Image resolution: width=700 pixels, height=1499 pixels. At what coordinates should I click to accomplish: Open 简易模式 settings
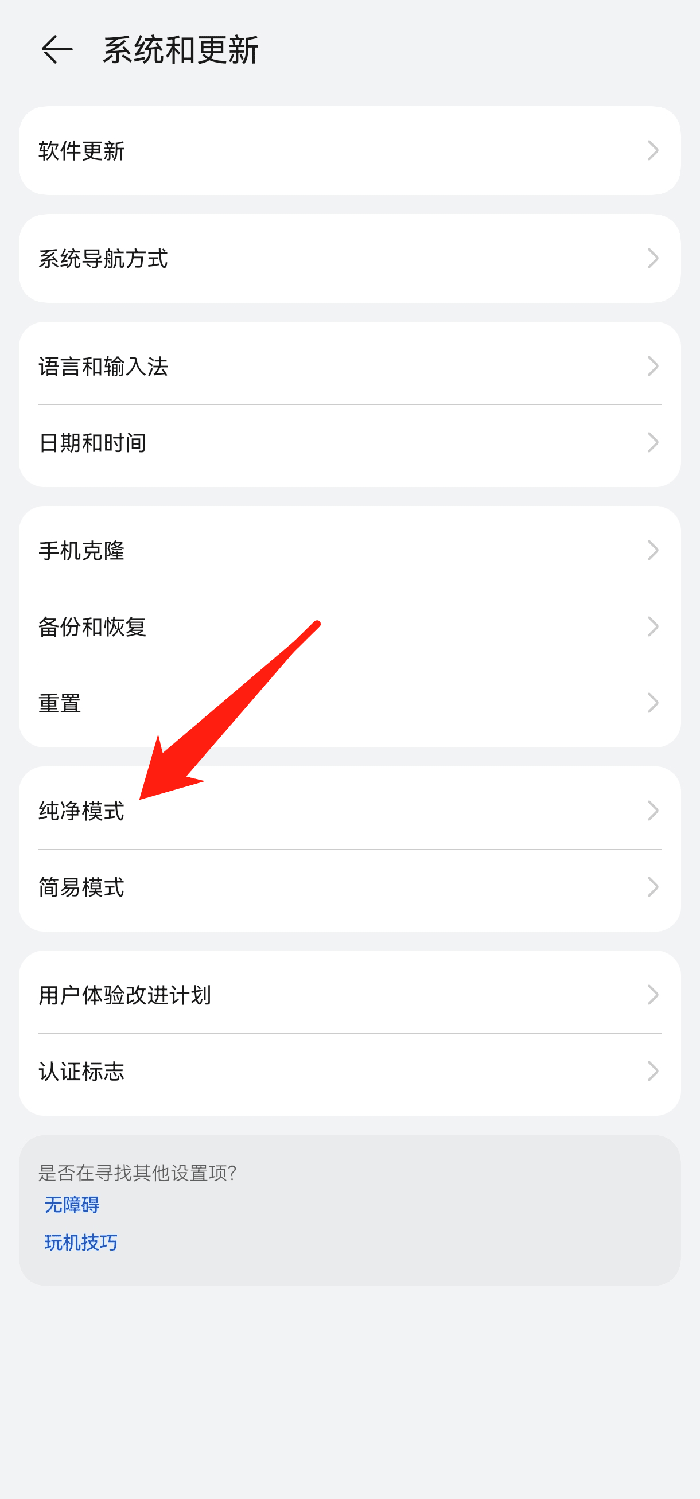tap(349, 887)
